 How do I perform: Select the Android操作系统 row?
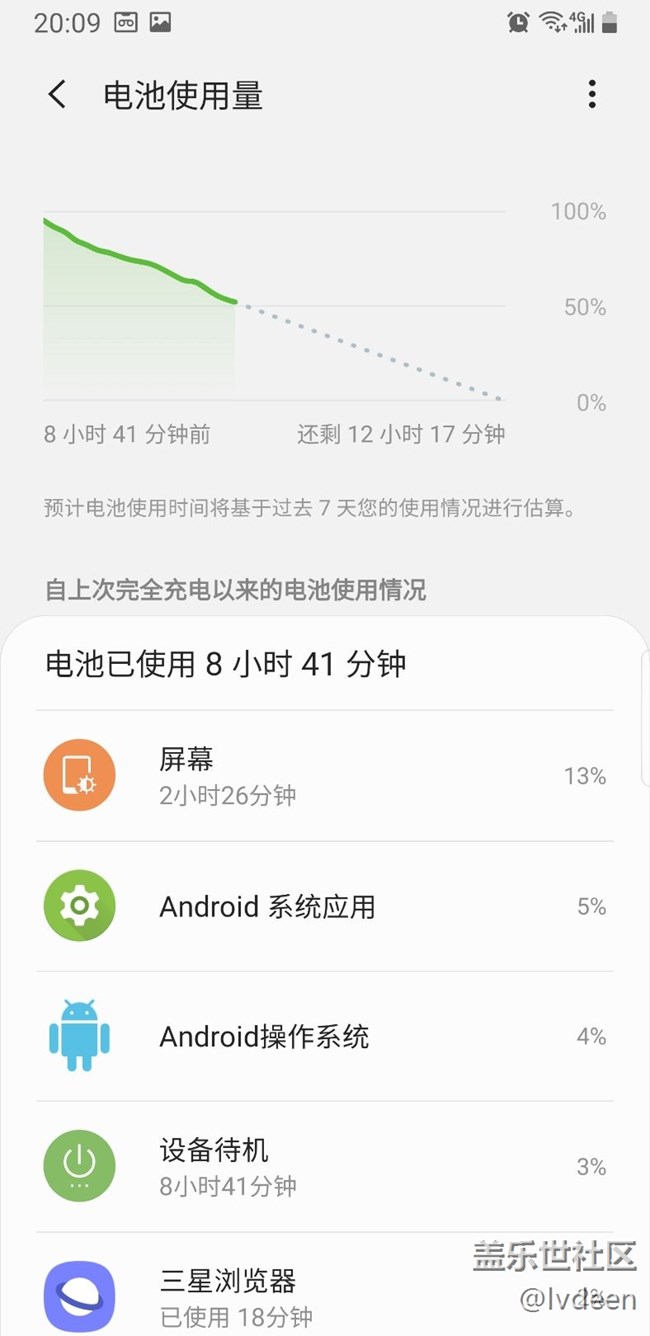(x=325, y=1036)
